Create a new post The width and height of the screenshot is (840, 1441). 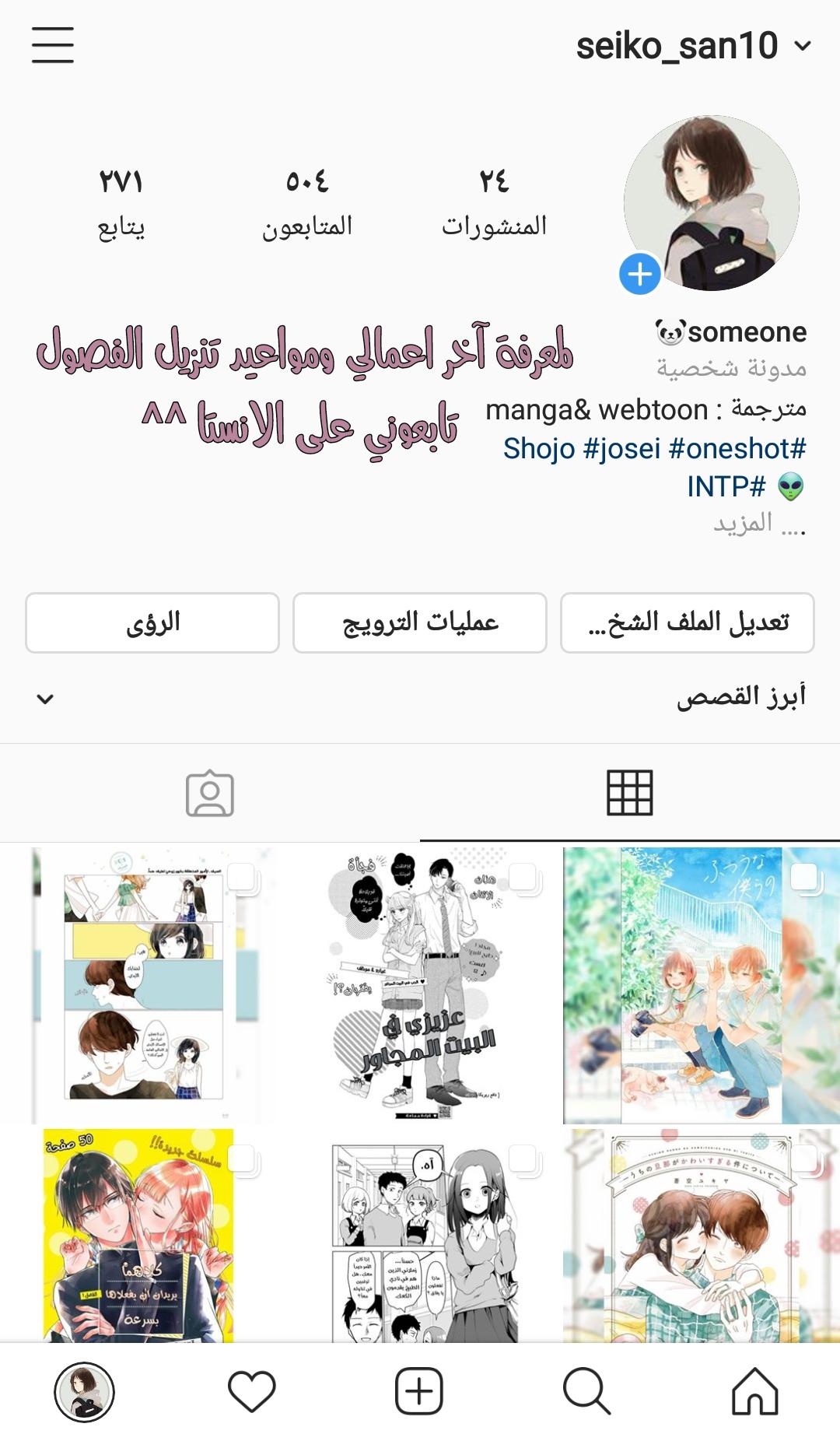point(419,1391)
